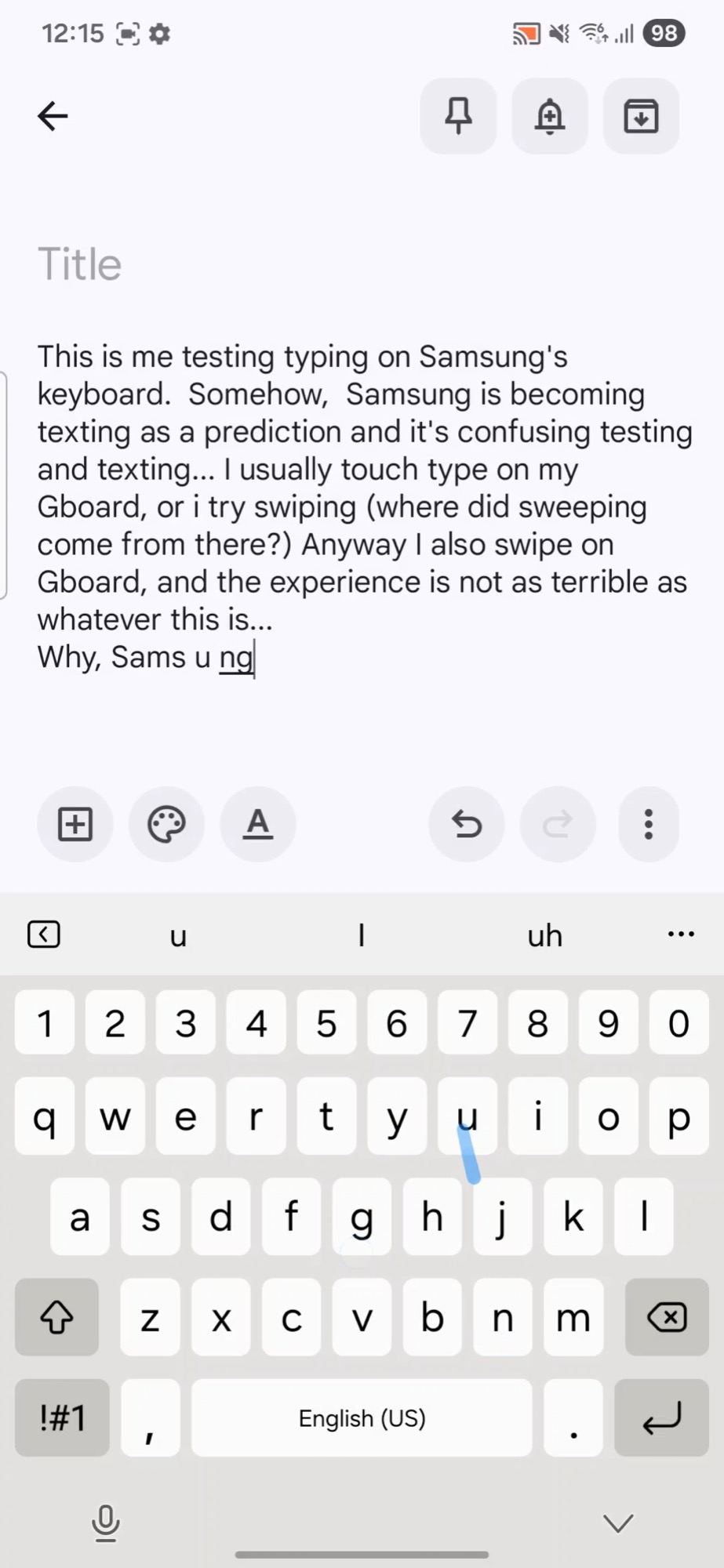The width and height of the screenshot is (724, 1568).
Task: Select the prediction 'u'
Action: (x=177, y=935)
